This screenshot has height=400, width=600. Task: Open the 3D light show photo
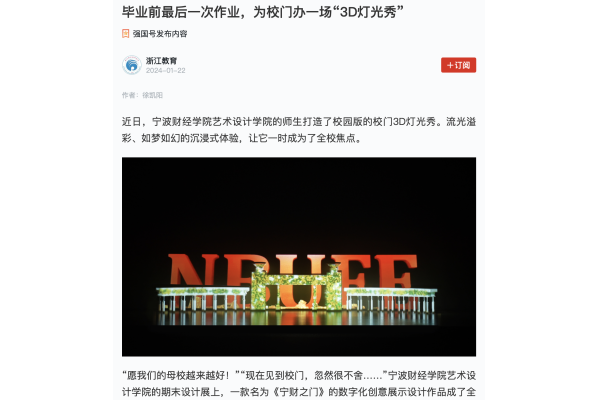[298, 256]
